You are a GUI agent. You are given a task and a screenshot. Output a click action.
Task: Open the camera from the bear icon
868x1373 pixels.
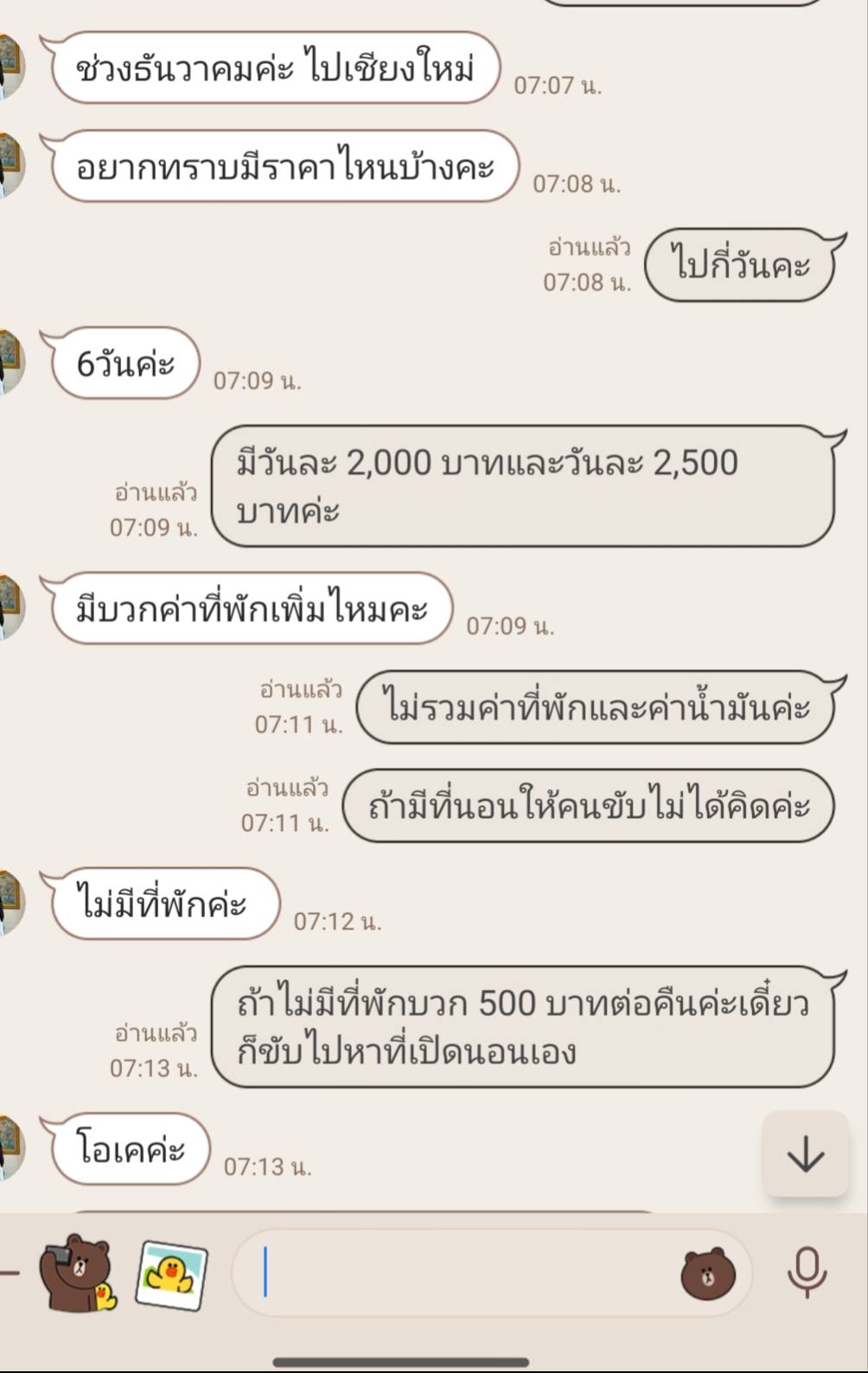click(x=76, y=1273)
